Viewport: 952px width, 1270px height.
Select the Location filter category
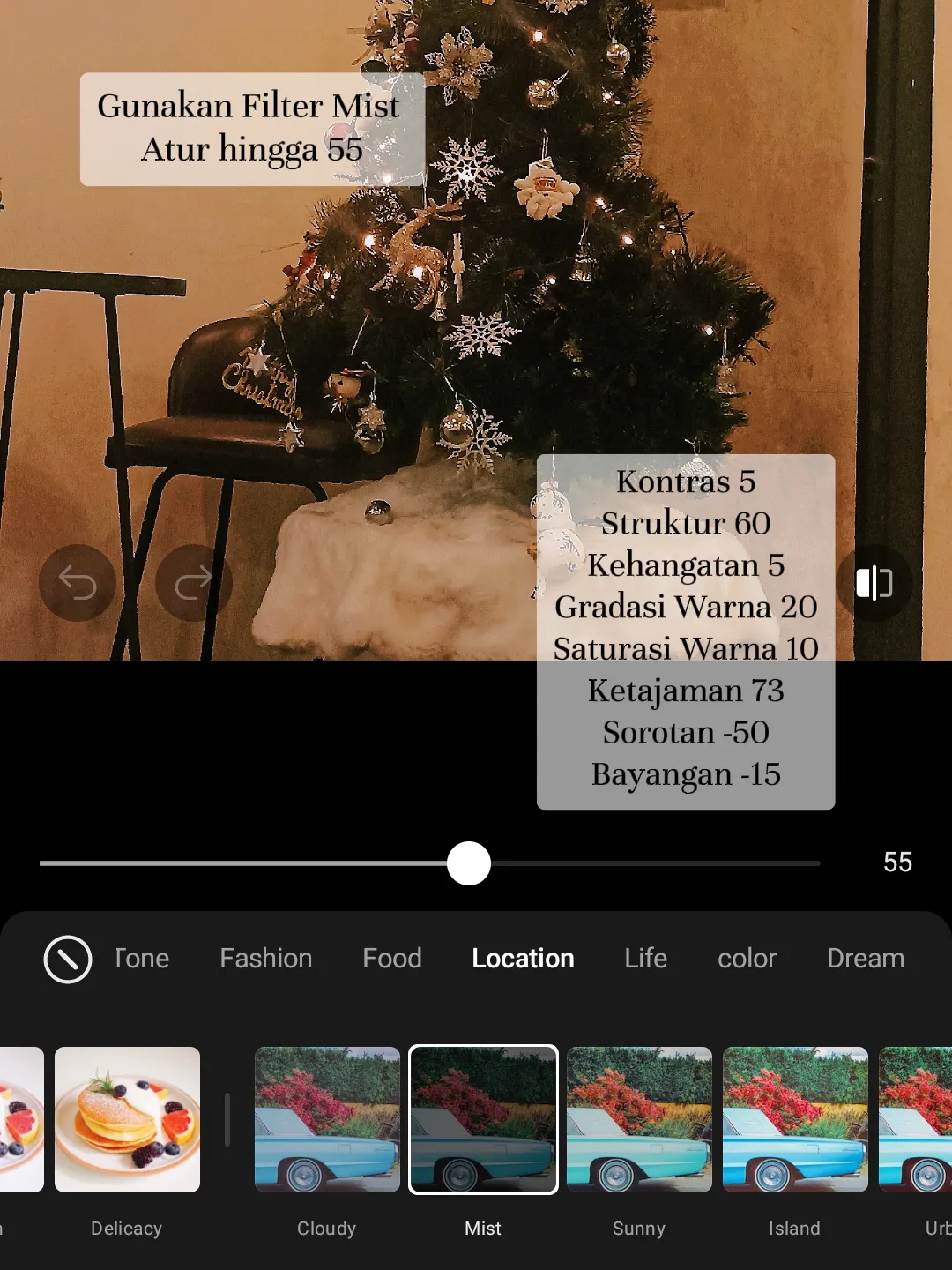[x=523, y=959]
